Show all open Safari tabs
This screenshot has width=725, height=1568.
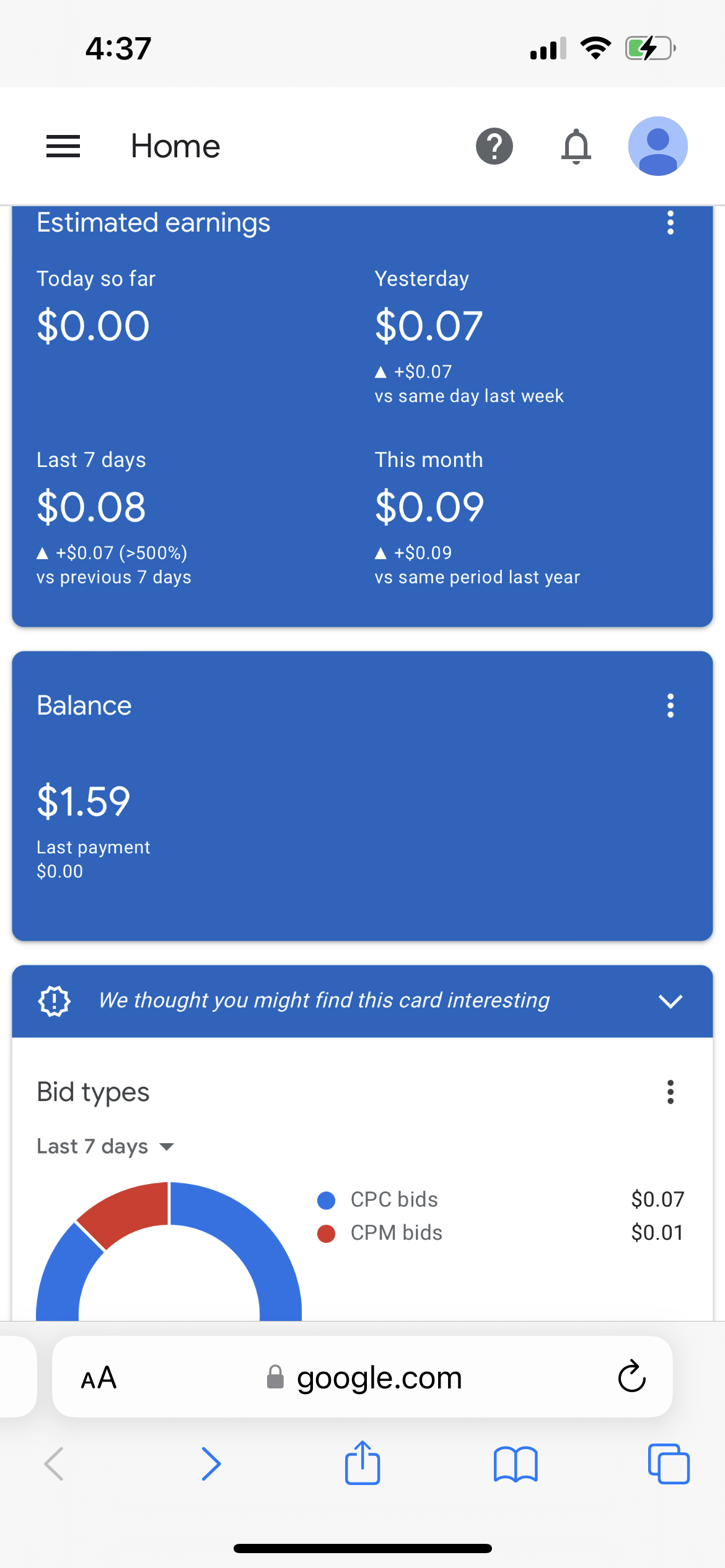[669, 1464]
